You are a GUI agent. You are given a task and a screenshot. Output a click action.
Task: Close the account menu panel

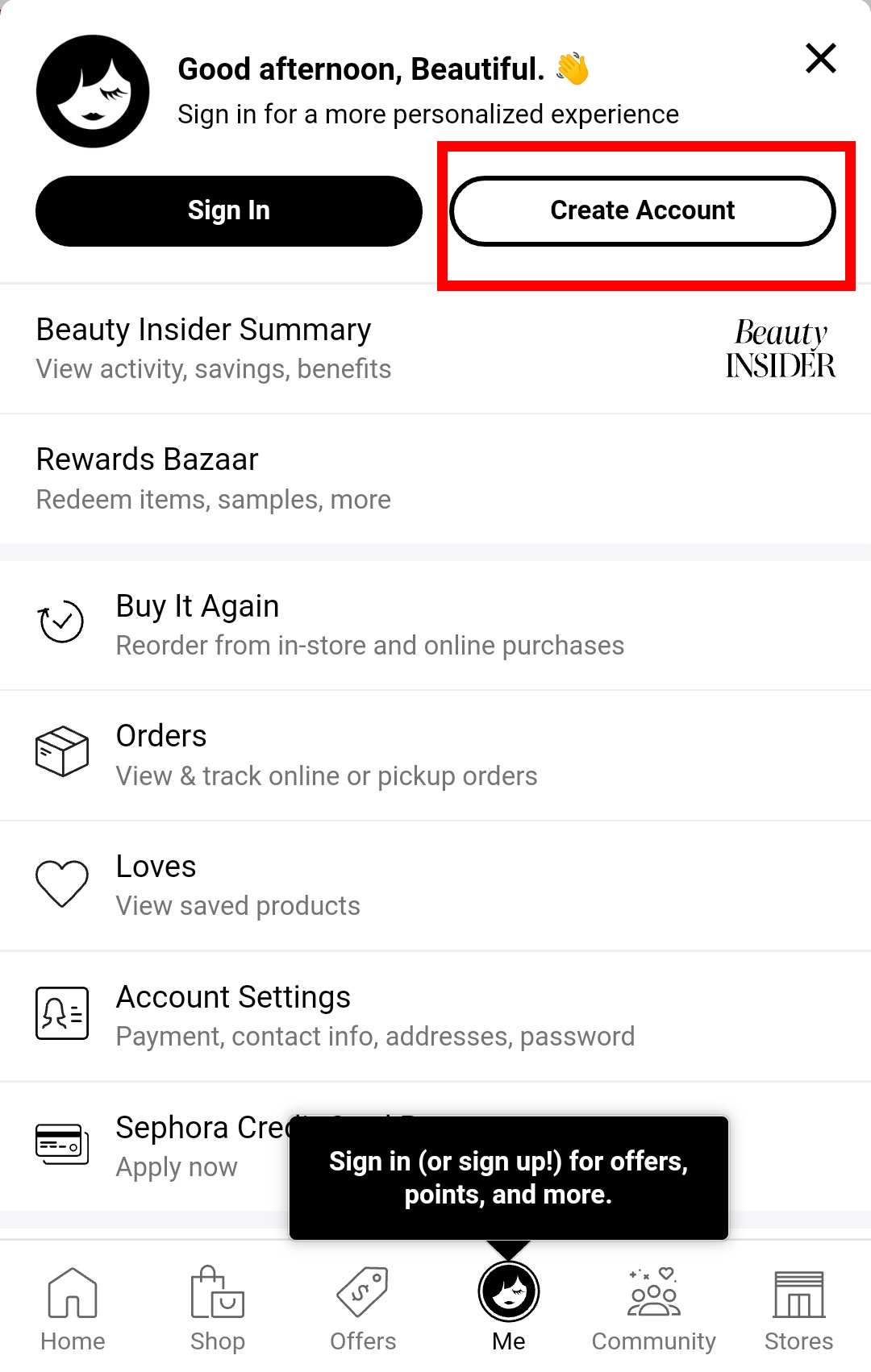pos(820,58)
